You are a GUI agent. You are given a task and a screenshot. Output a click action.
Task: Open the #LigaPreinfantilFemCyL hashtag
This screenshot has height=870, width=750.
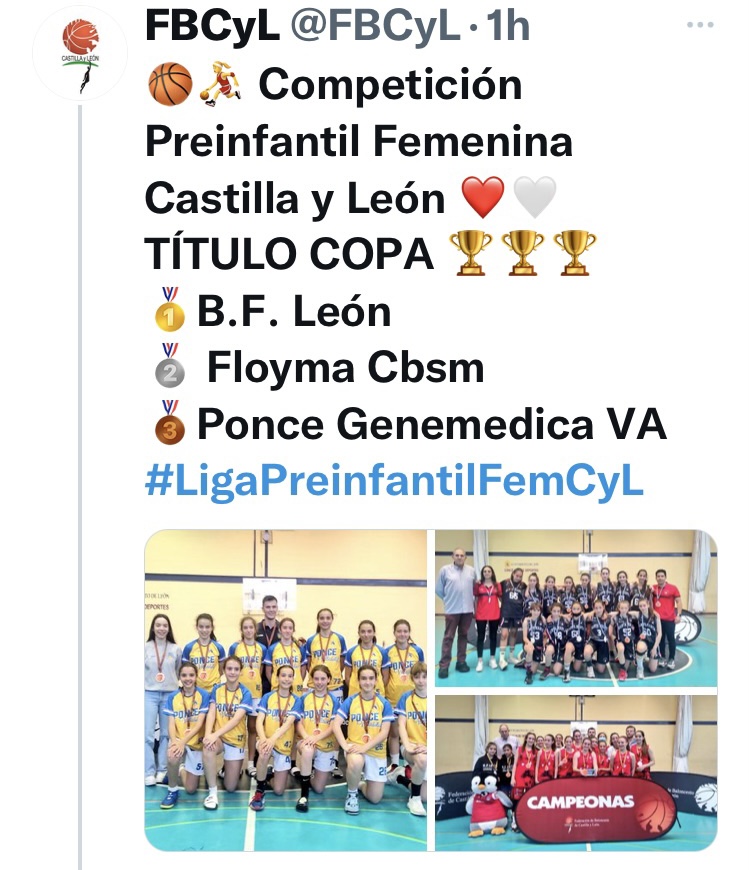coord(394,481)
